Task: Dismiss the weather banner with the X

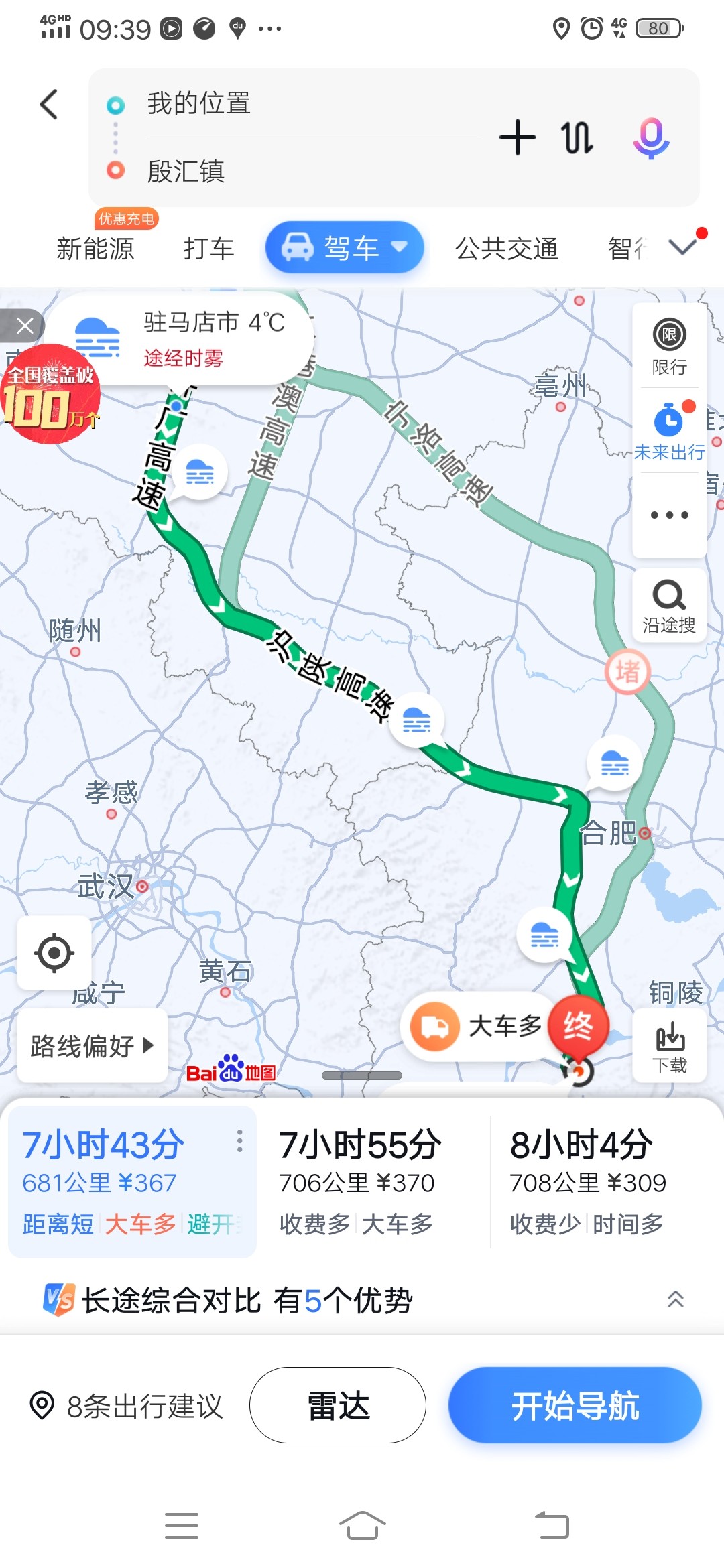Action: (25, 326)
